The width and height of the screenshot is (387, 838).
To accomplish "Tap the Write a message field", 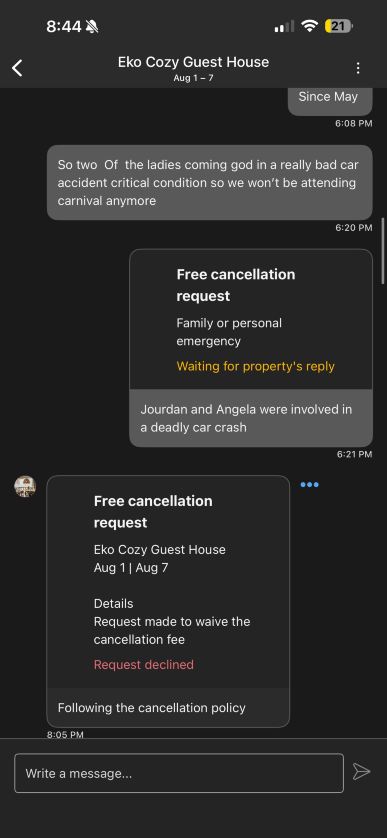I will tap(179, 773).
